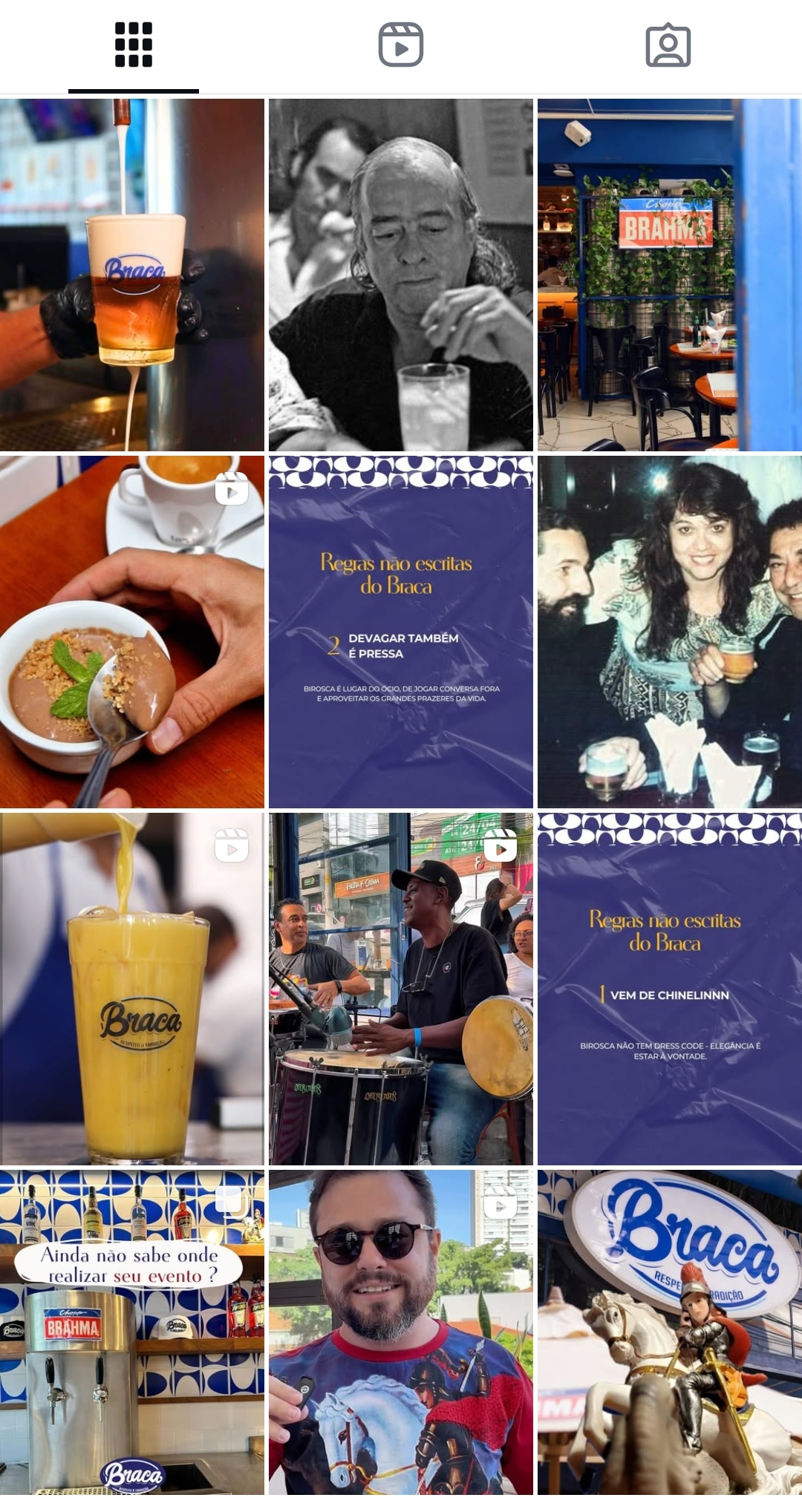Open the reel of man in sunglasses
802x1512 pixels.
(x=401, y=1332)
